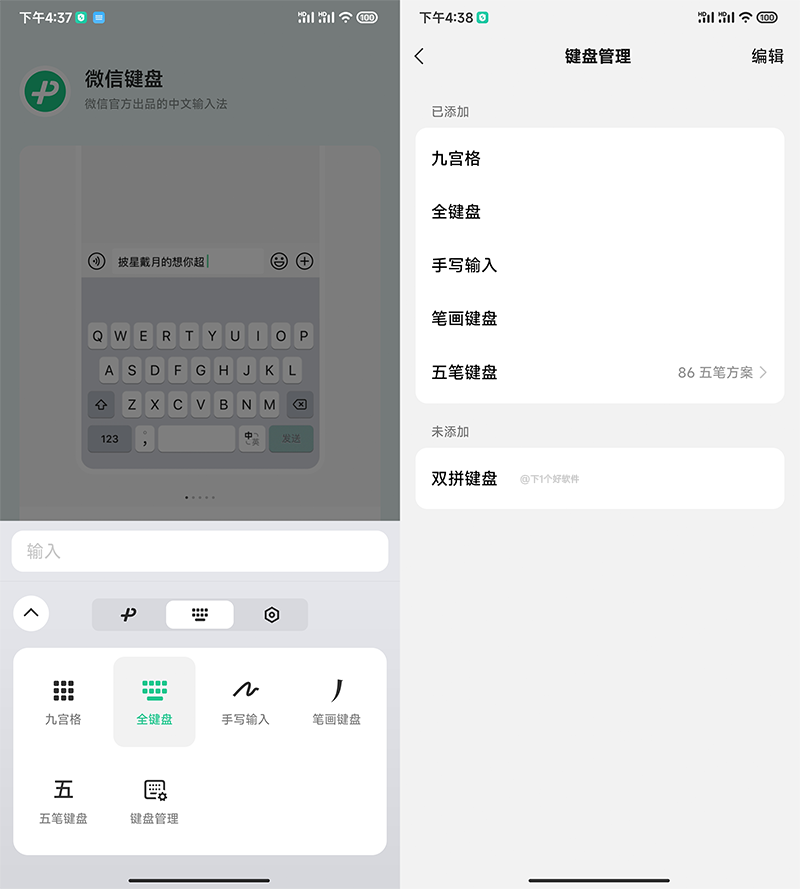Open the hexagon settings tab

[x=271, y=614]
